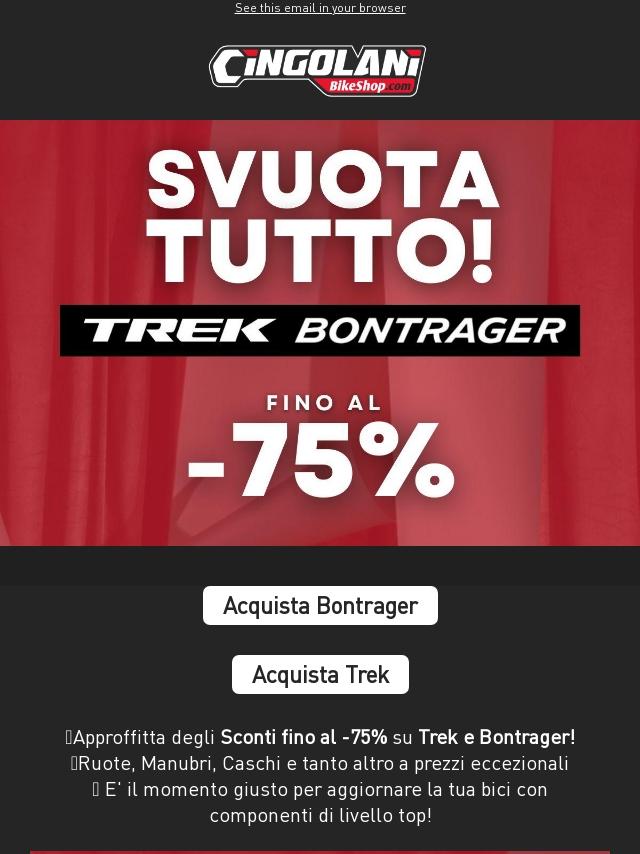Tap the Acquista Bontrager button
Screen dimensions: 640x854
click(320, 606)
